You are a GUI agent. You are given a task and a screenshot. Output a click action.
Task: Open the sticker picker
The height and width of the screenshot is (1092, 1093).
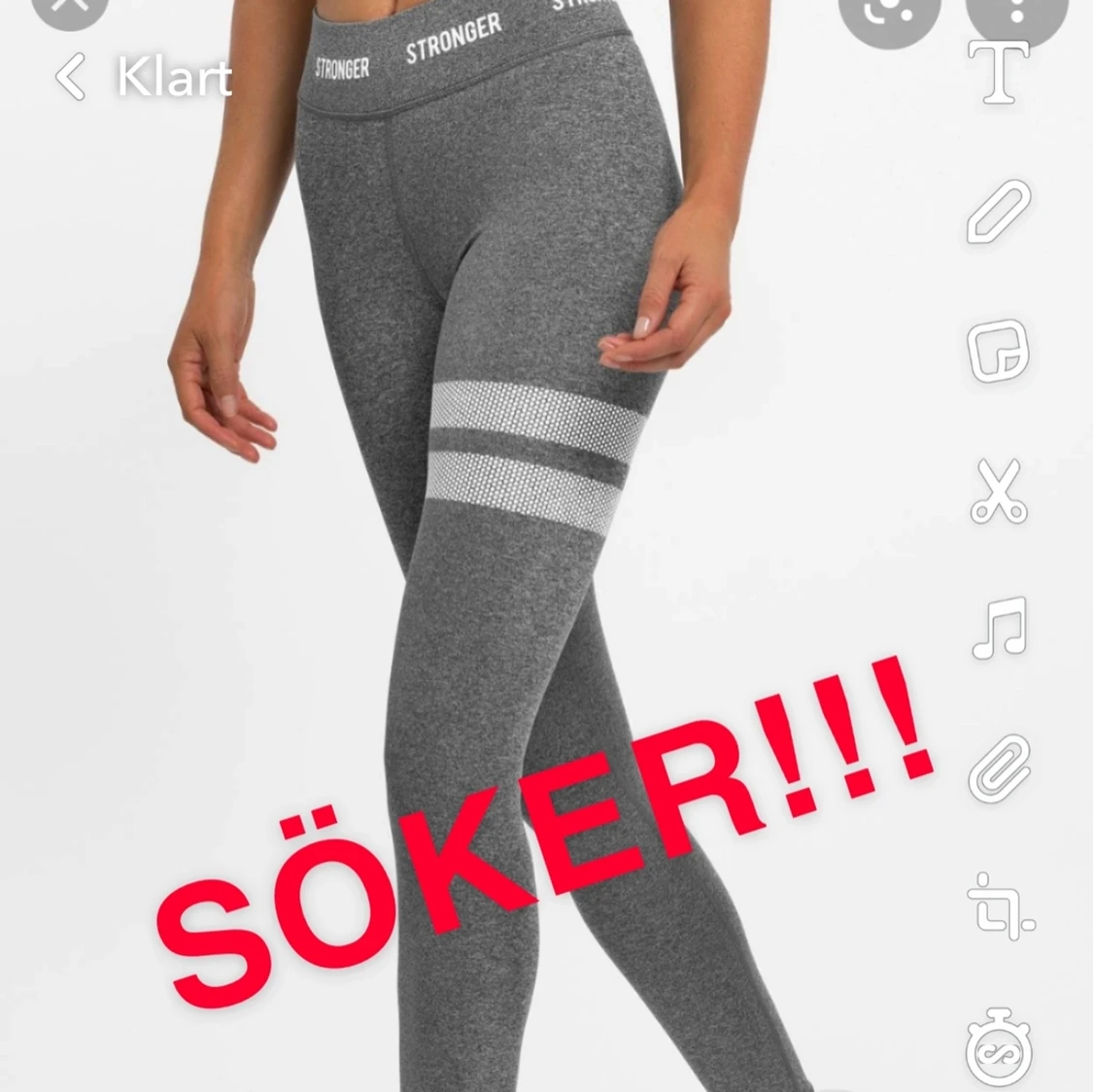[x=998, y=350]
